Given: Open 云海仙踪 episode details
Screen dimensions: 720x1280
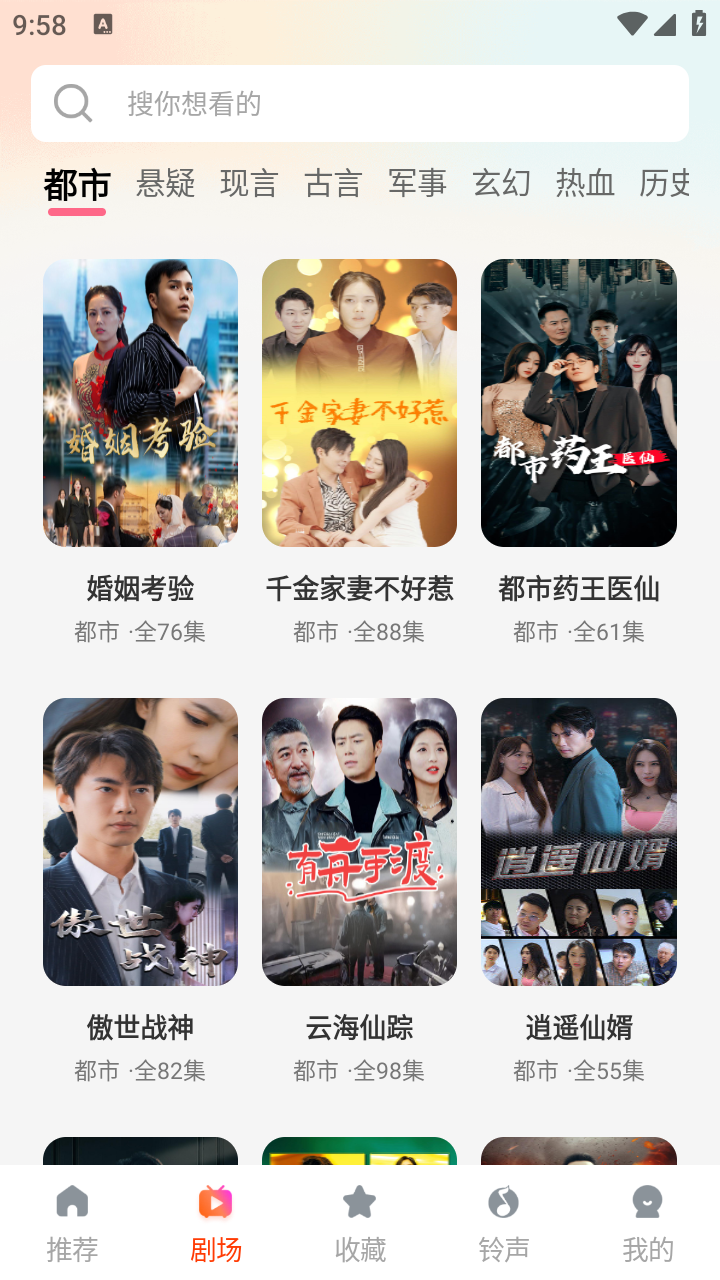Looking at the screenshot, I should [x=359, y=841].
